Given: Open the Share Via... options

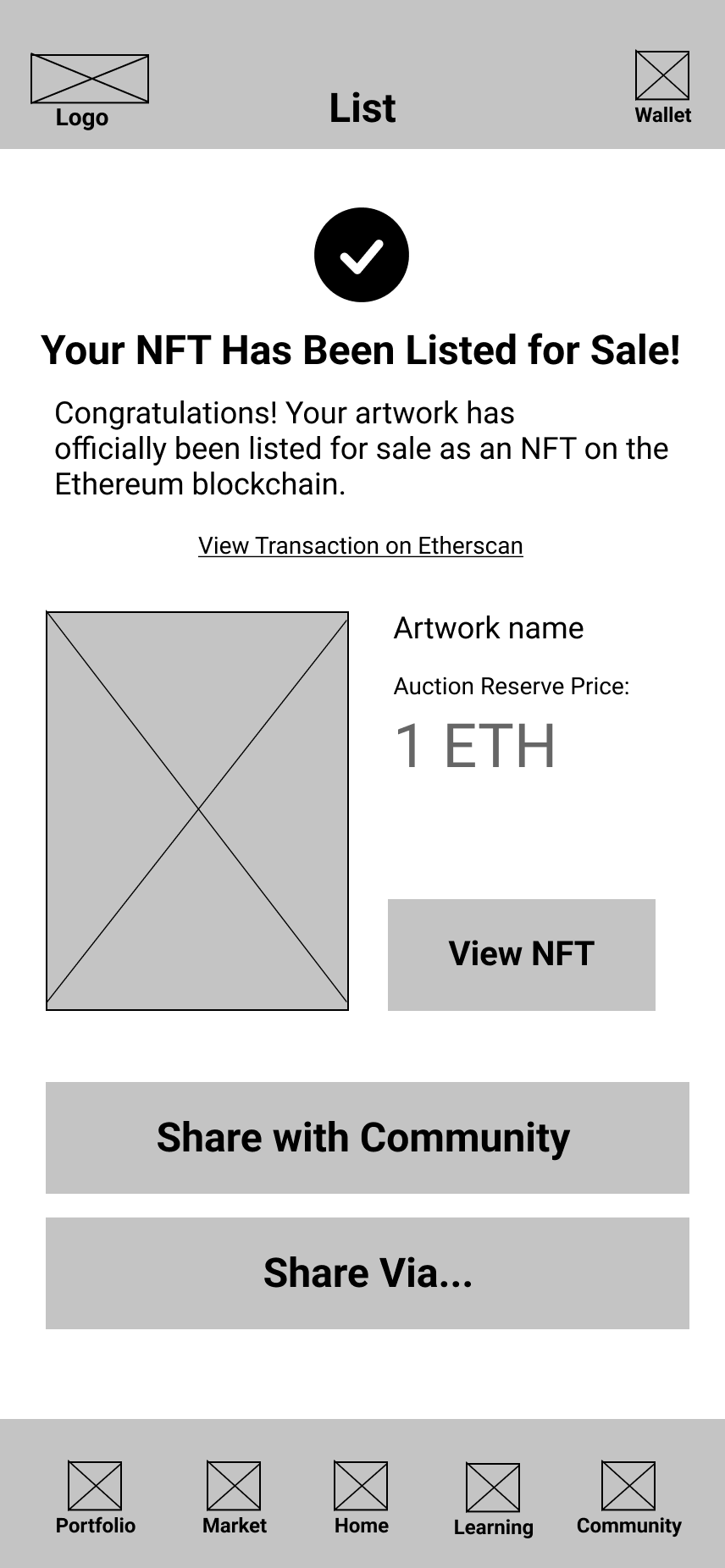Looking at the screenshot, I should (x=368, y=1273).
